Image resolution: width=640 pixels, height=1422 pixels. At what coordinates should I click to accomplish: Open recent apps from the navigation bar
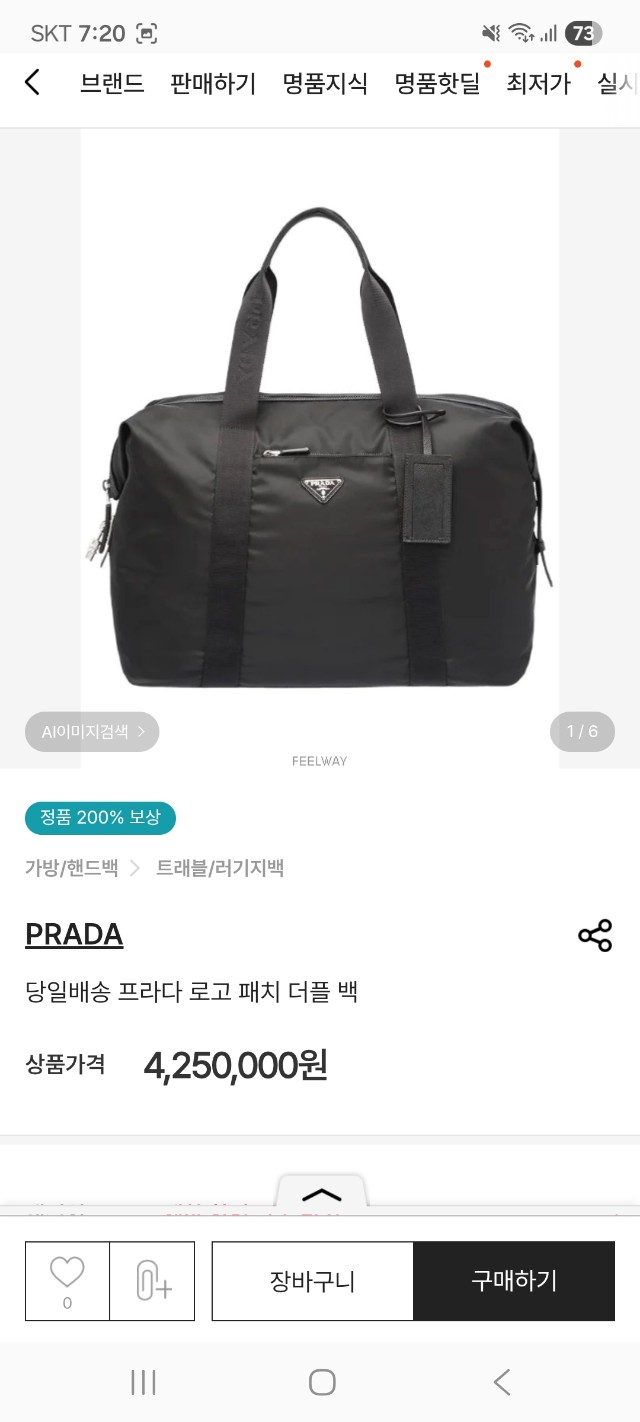tap(143, 1382)
